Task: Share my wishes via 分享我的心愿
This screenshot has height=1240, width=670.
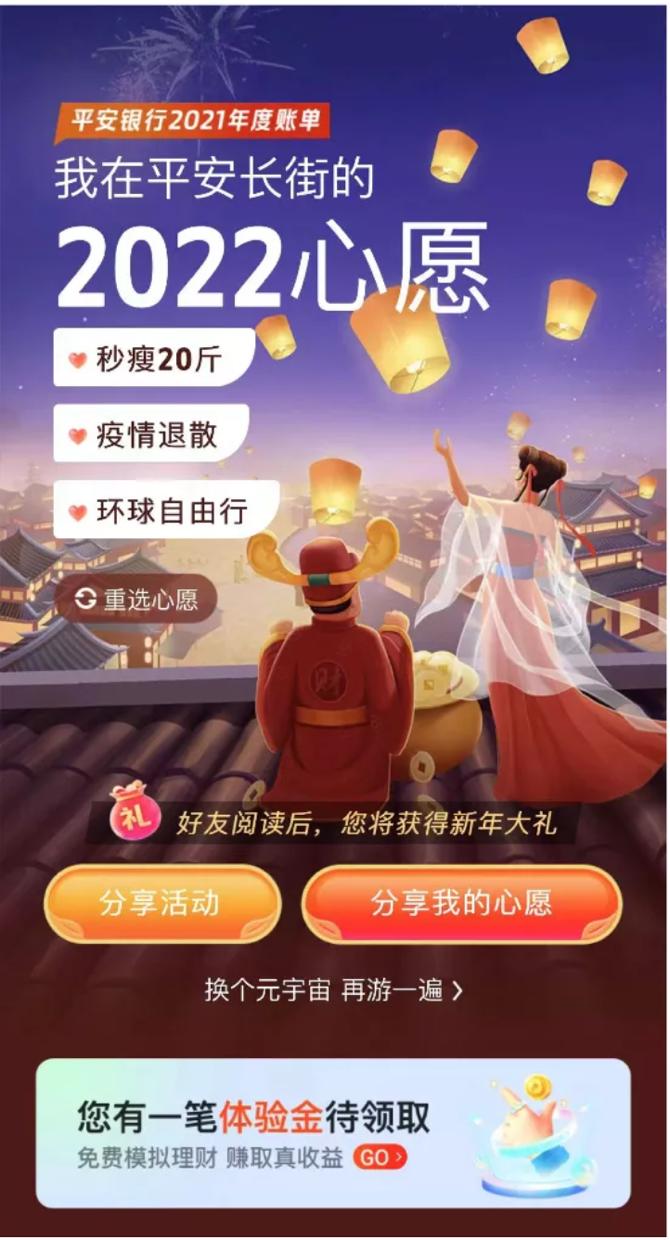Action: click(x=461, y=903)
